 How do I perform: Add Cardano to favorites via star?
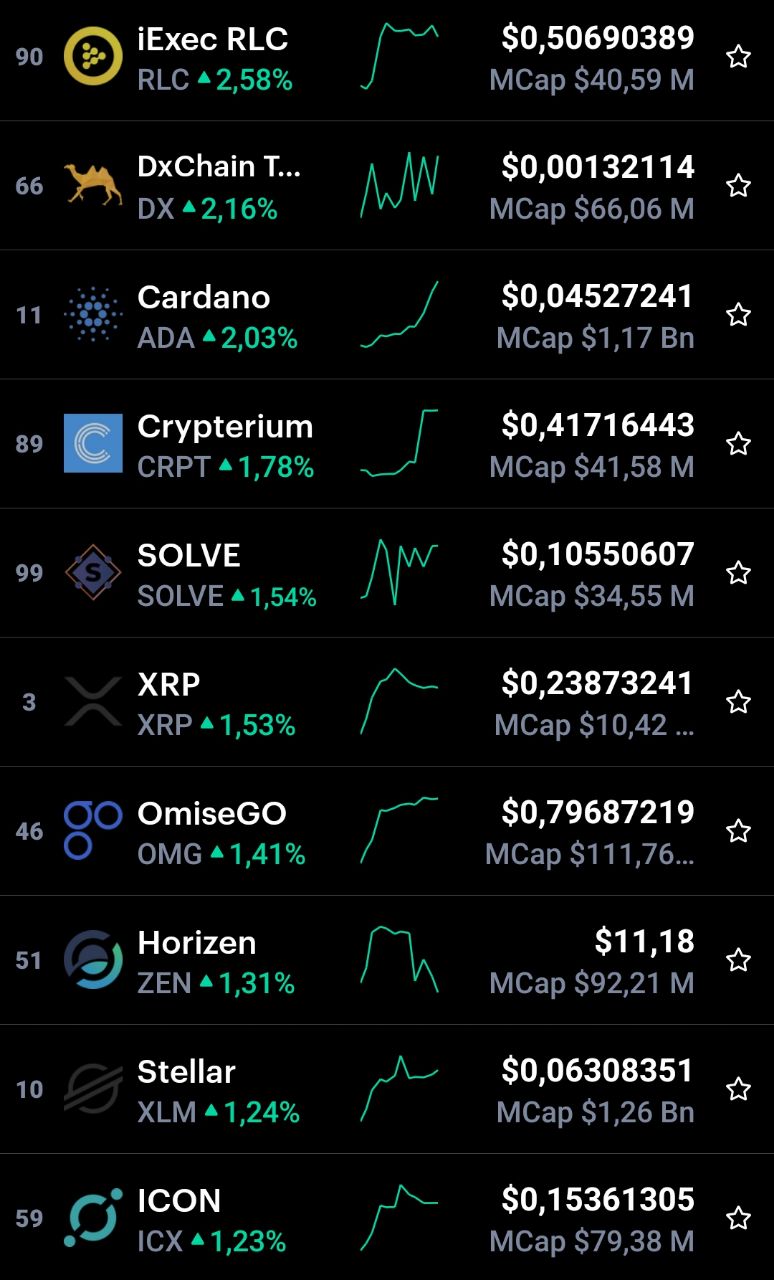coord(738,315)
